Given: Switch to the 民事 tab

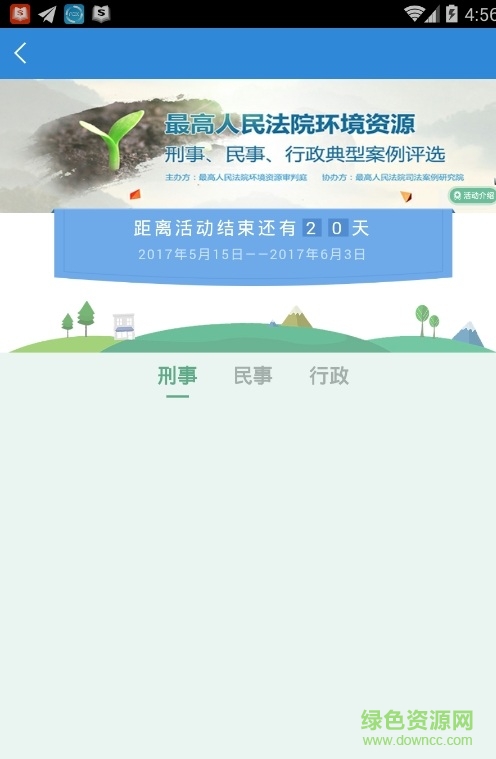Looking at the screenshot, I should pyautogui.click(x=253, y=376).
